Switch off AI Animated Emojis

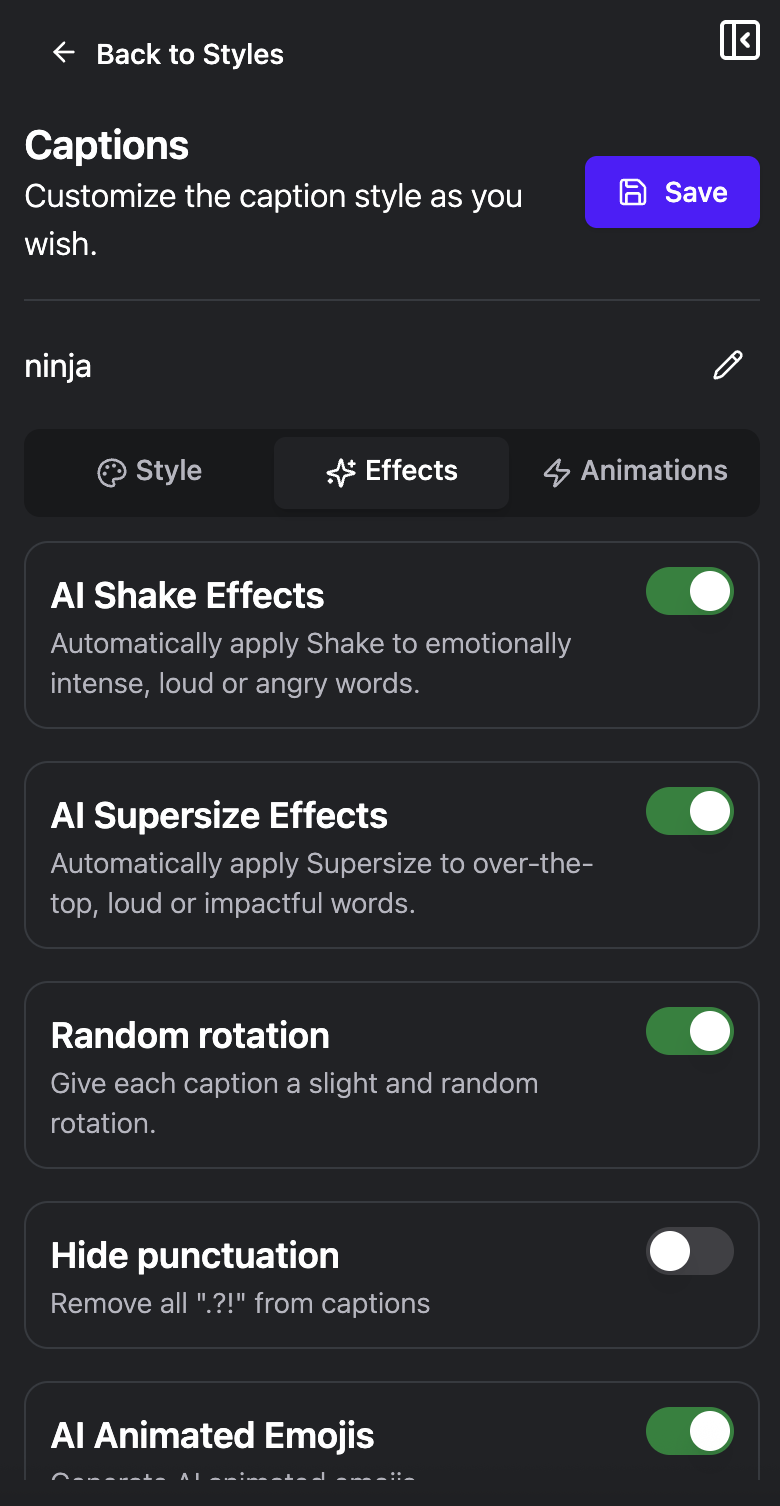[690, 1431]
